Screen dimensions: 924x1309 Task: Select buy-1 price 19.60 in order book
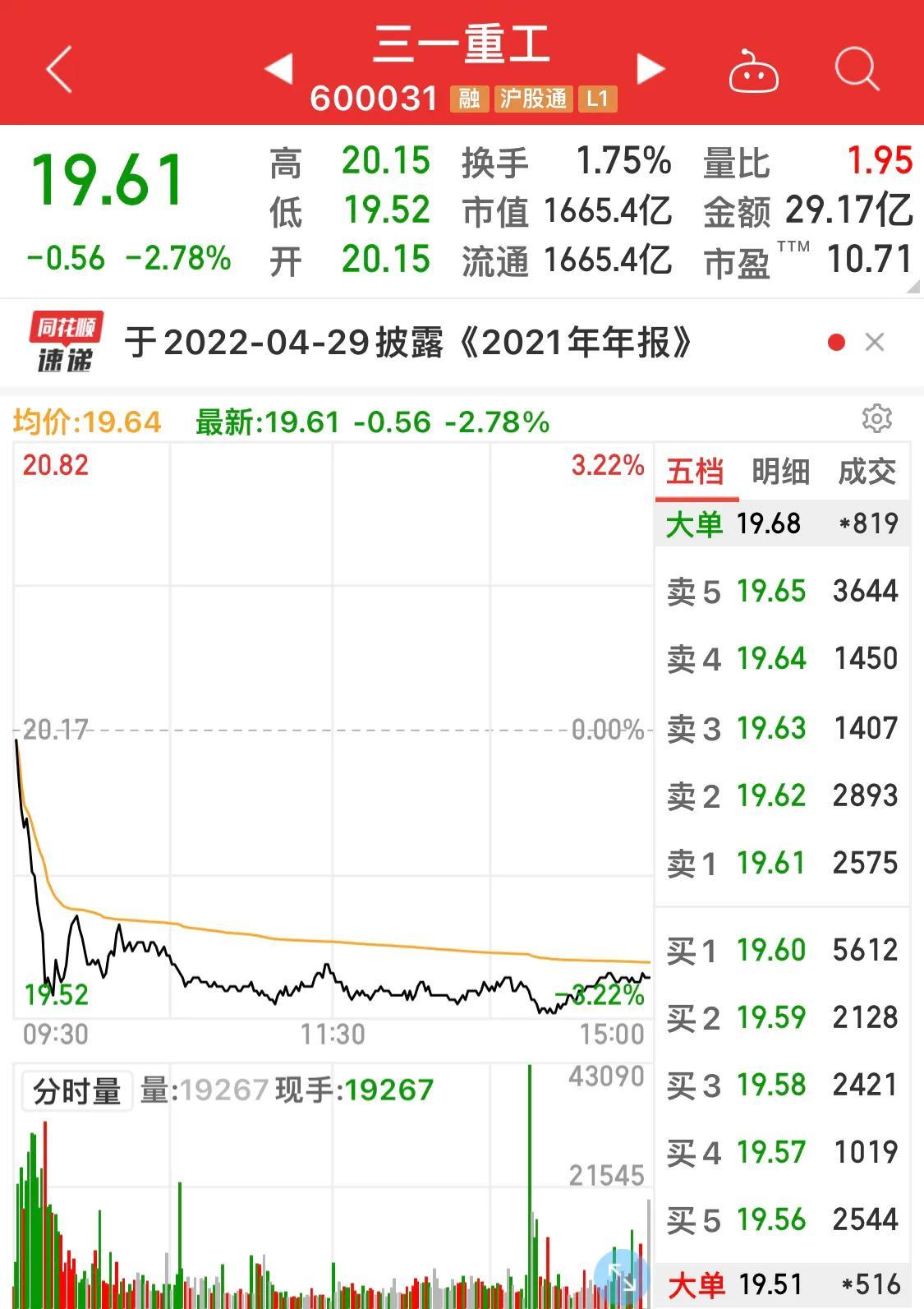click(772, 949)
